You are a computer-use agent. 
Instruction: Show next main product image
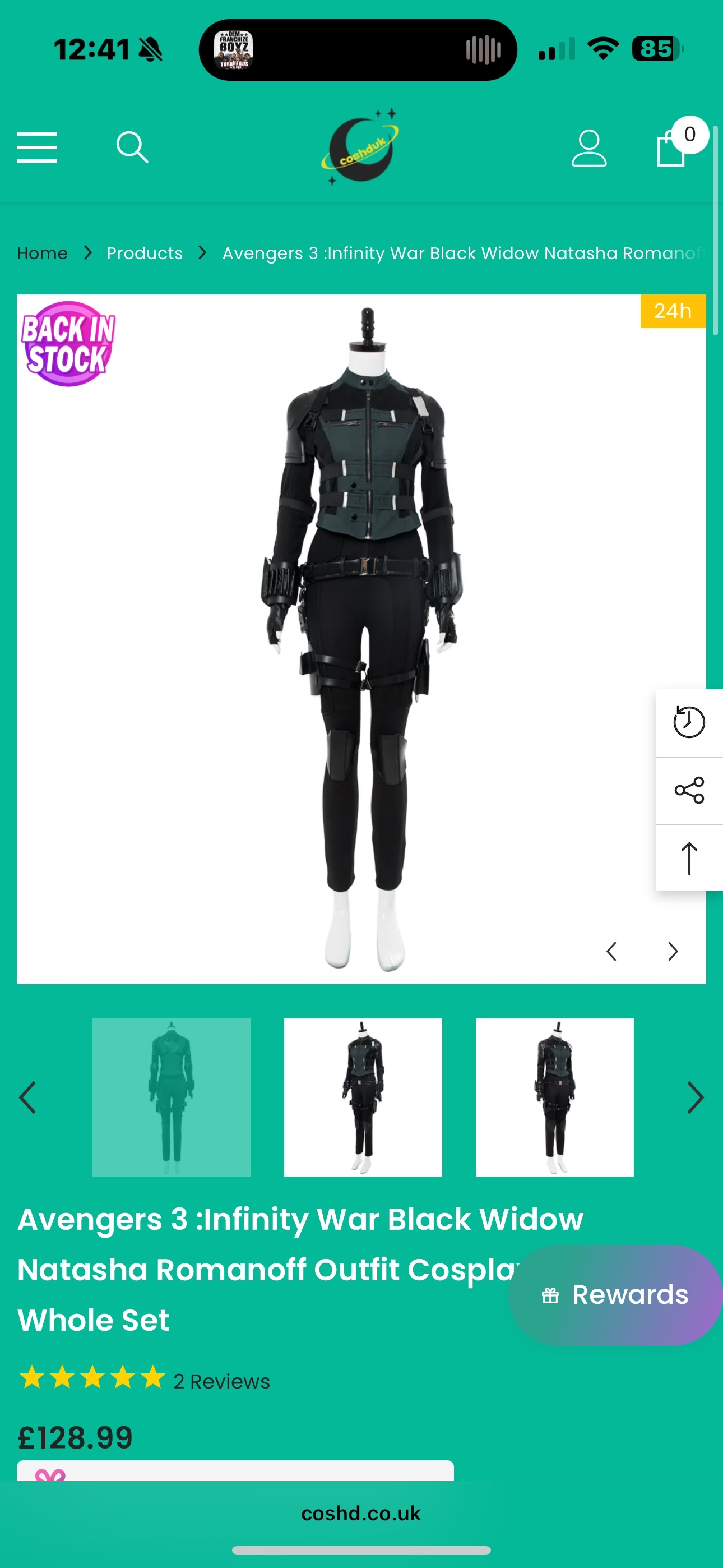(x=673, y=951)
